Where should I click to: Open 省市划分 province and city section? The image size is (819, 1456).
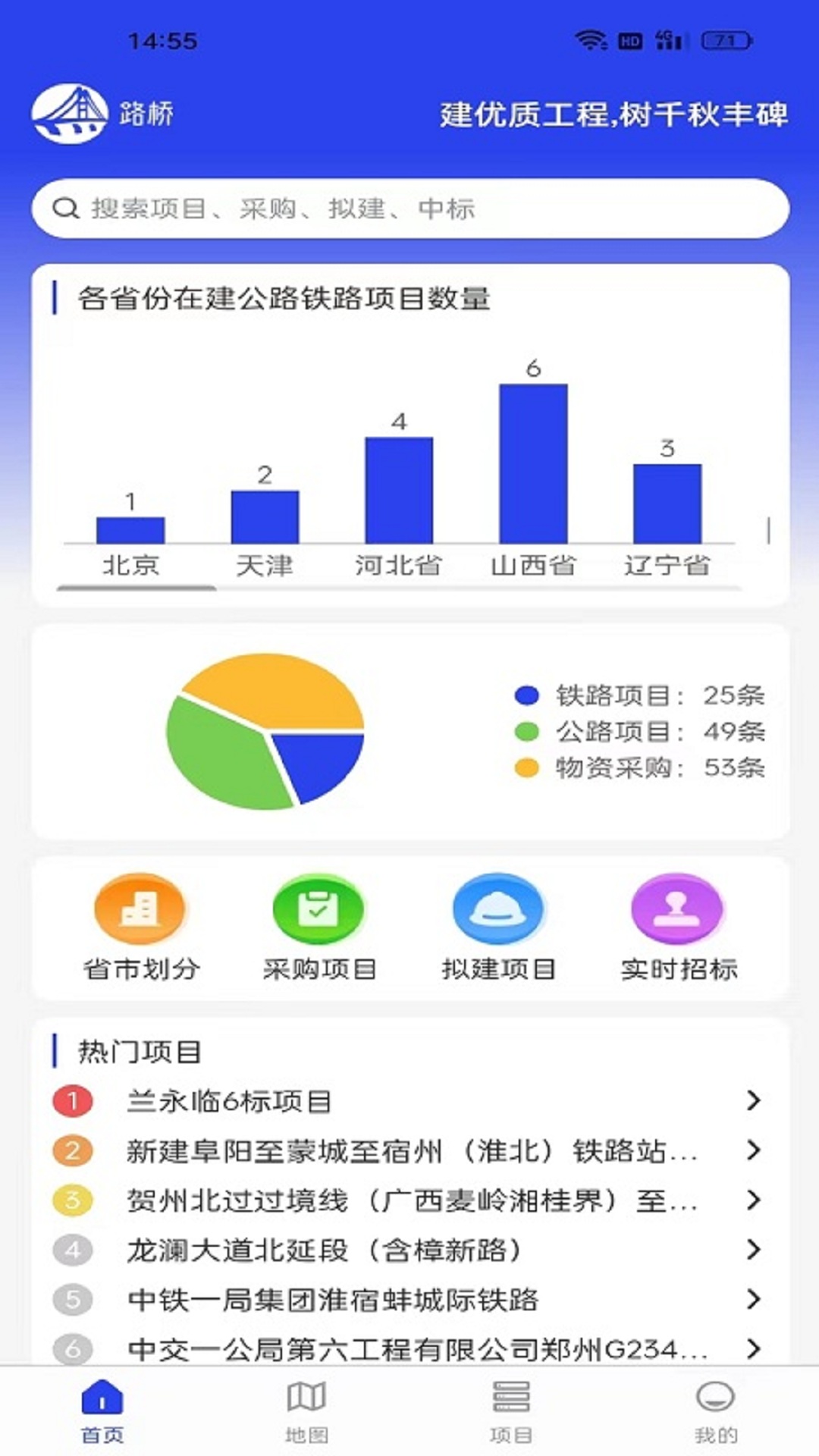coord(140,927)
